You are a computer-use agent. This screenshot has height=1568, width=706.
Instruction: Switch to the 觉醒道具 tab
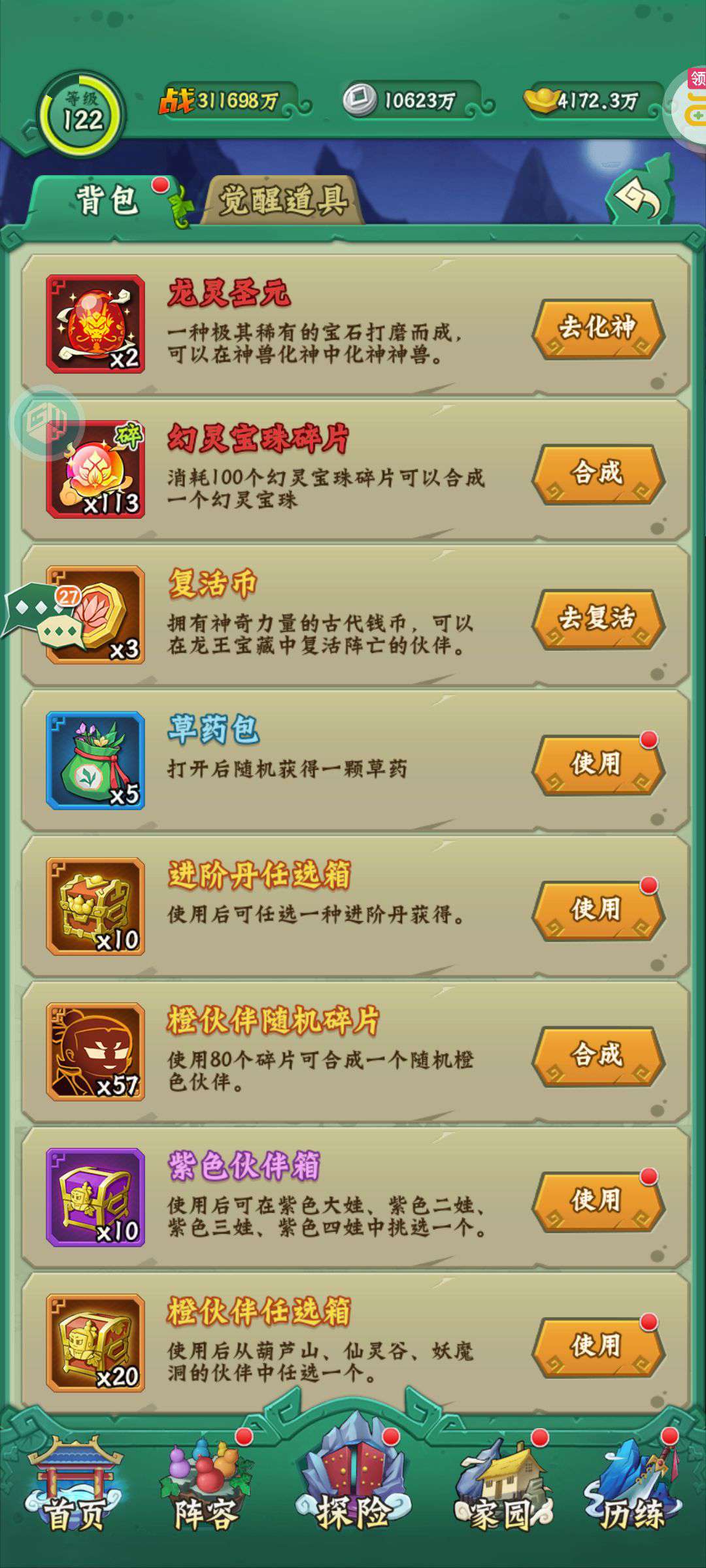pyautogui.click(x=282, y=200)
